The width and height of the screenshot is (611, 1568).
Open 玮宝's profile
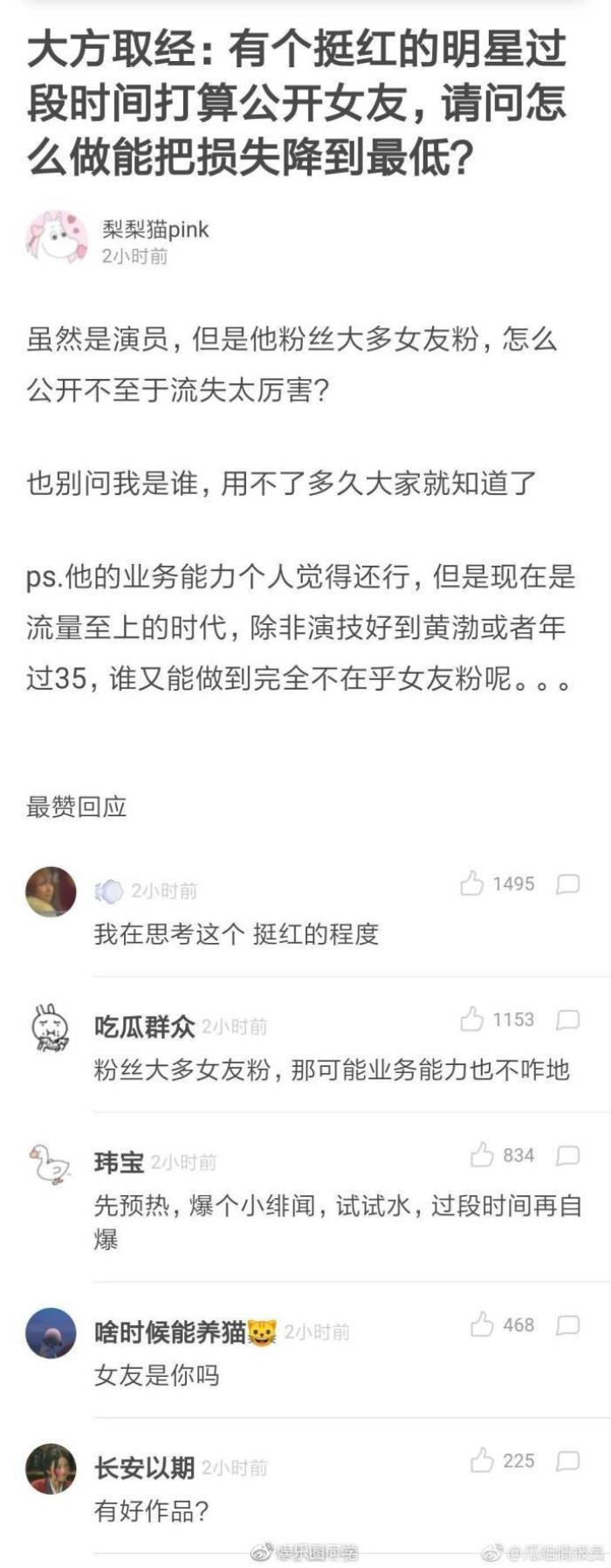(119, 1162)
